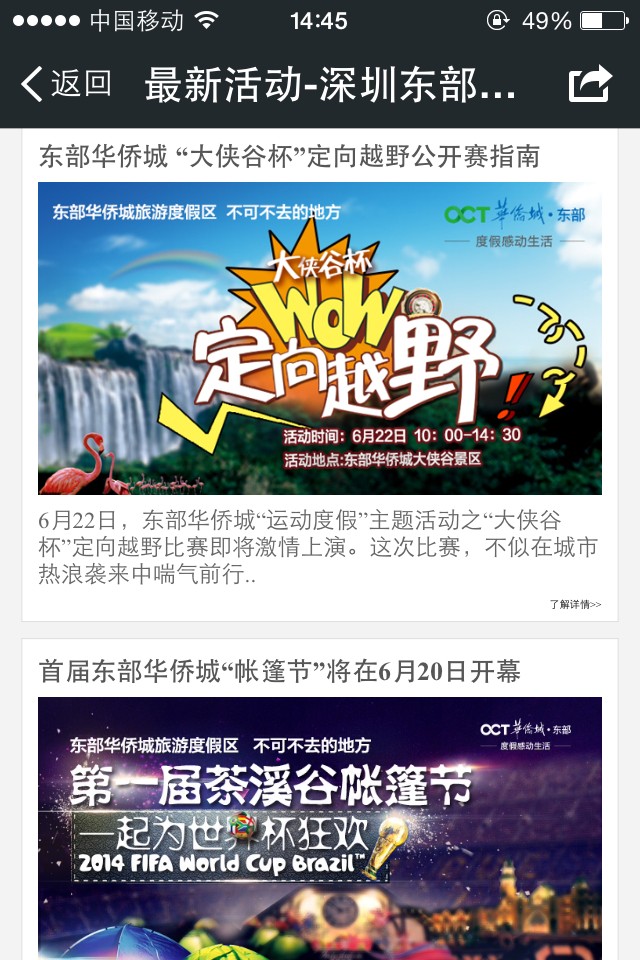
Task: Share this page via the share icon
Action: [x=589, y=84]
